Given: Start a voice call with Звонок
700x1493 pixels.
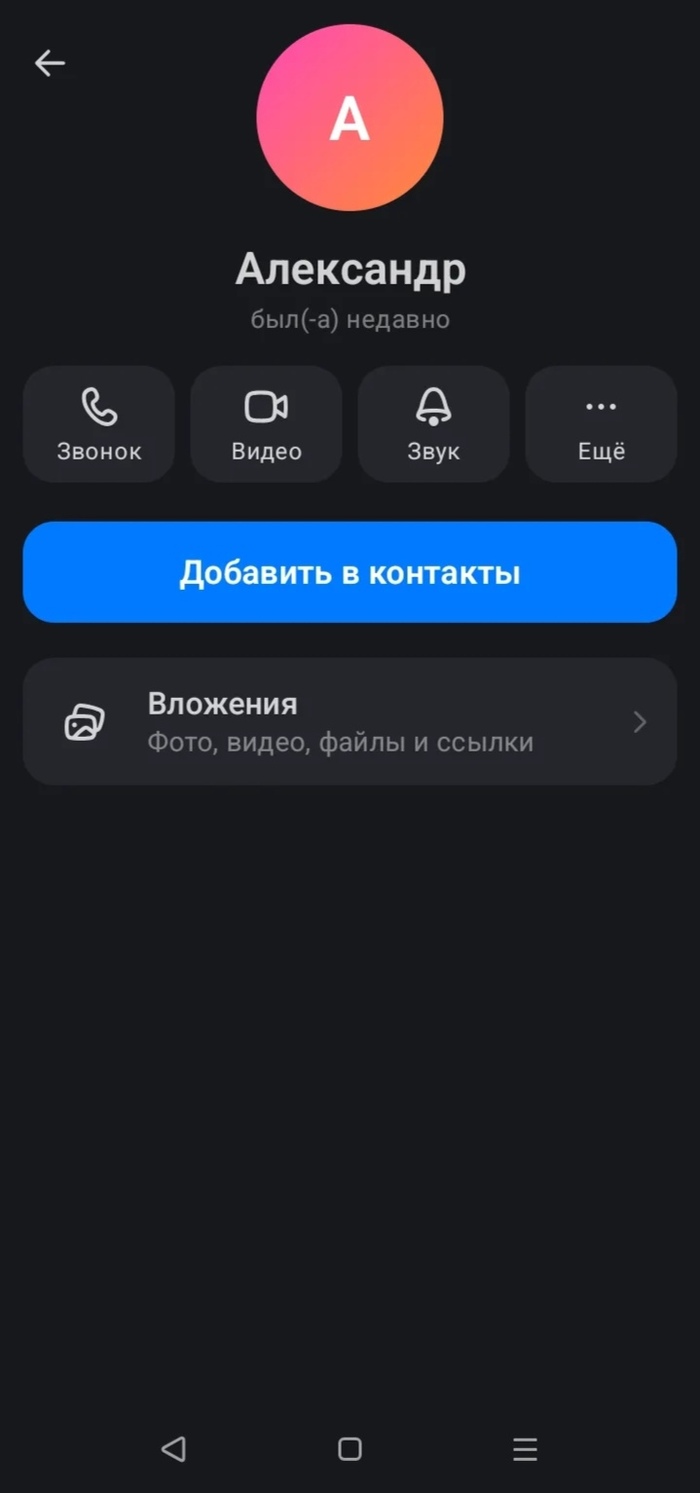Looking at the screenshot, I should pyautogui.click(x=99, y=424).
